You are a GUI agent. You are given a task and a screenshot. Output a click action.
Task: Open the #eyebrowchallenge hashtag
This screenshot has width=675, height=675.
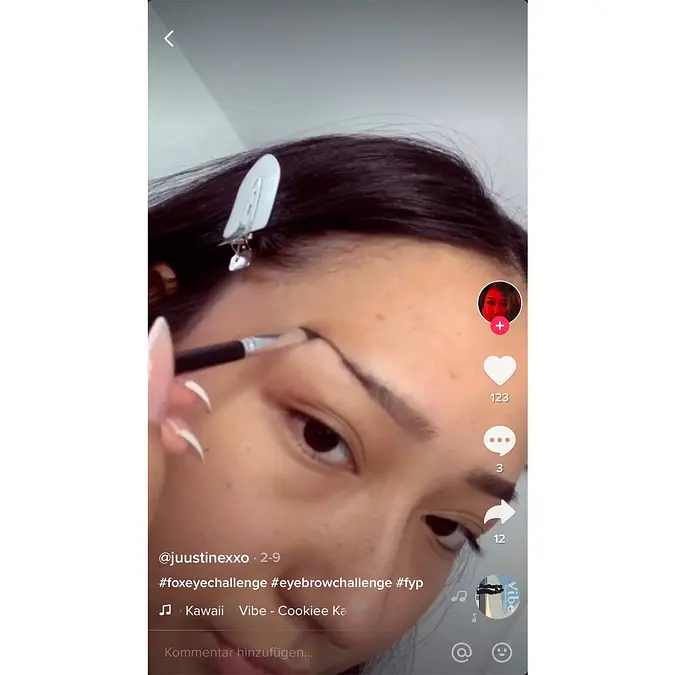[330, 582]
